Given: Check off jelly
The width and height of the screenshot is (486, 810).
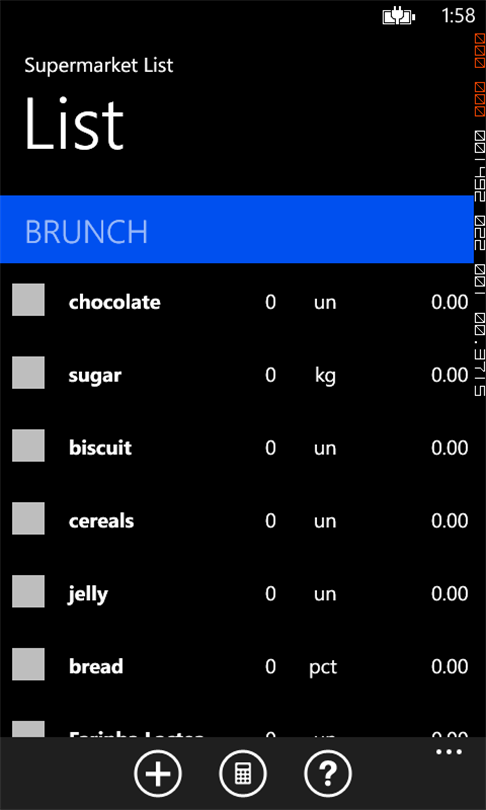Looking at the screenshot, I should pyautogui.click(x=28, y=591).
